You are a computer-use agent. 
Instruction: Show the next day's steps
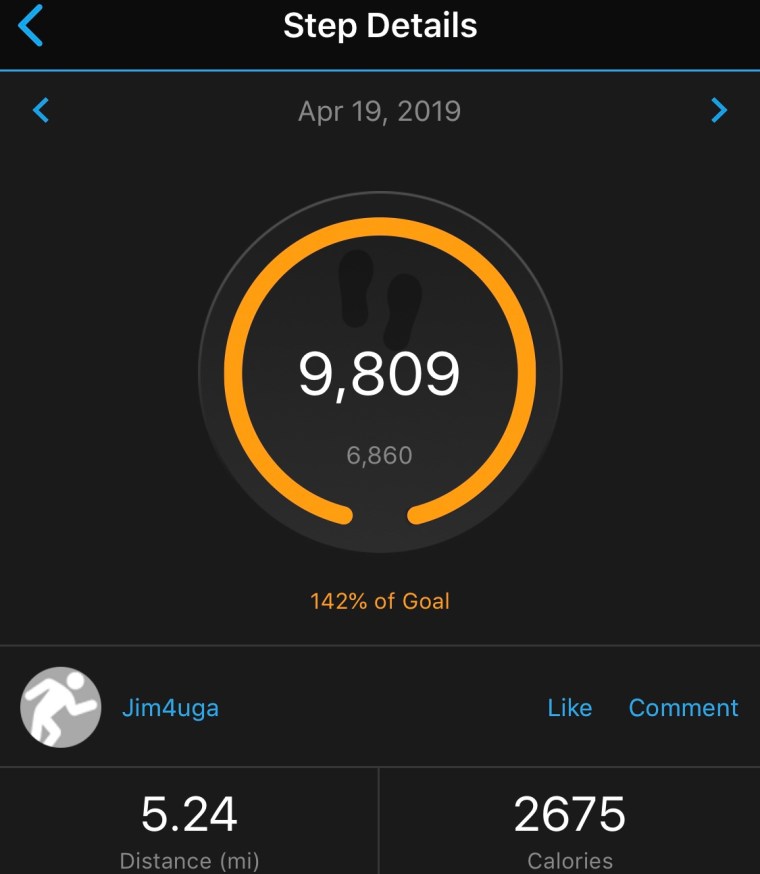tap(718, 110)
